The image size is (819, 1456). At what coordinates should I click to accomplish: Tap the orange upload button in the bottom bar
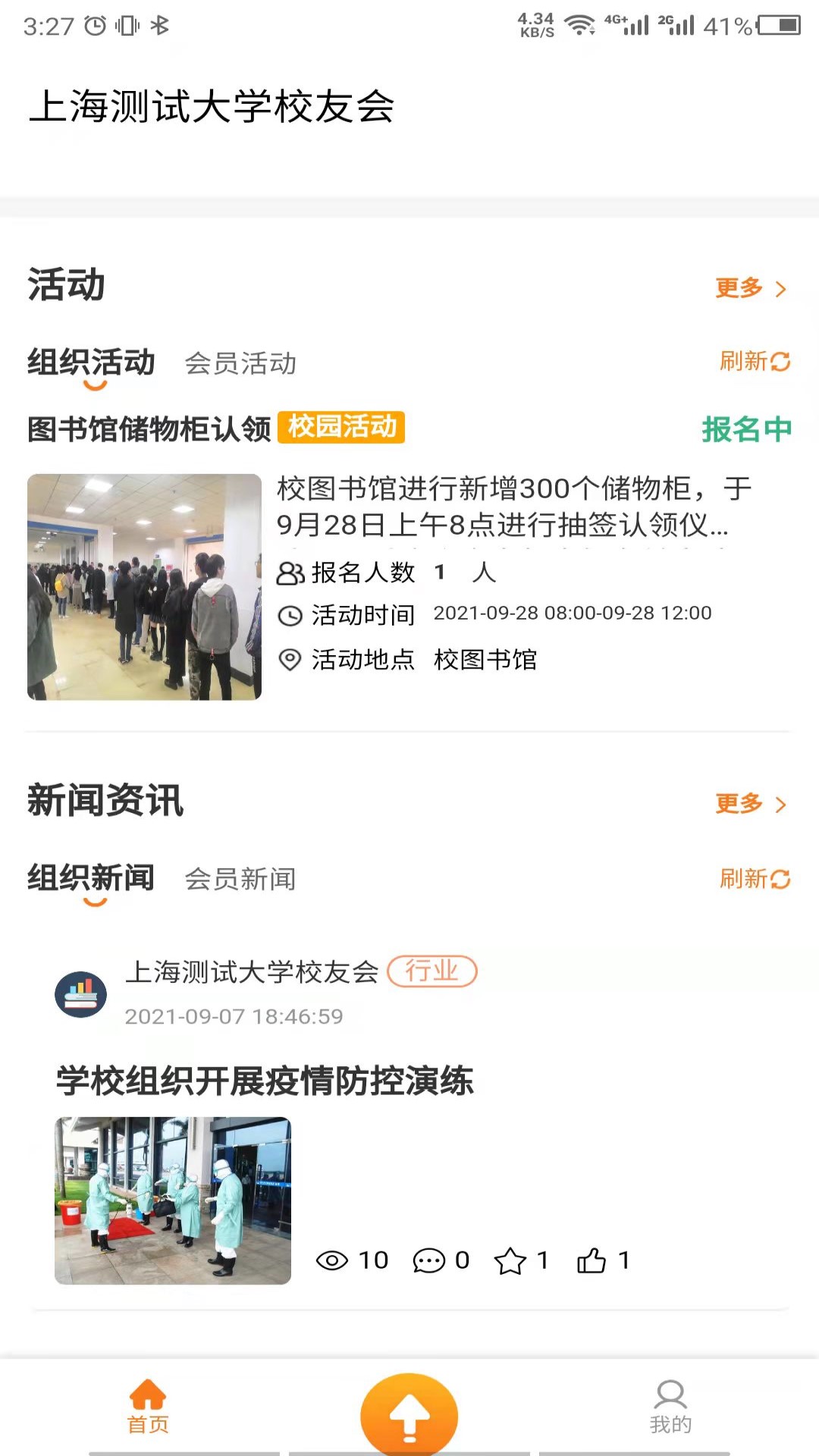coord(409,1414)
